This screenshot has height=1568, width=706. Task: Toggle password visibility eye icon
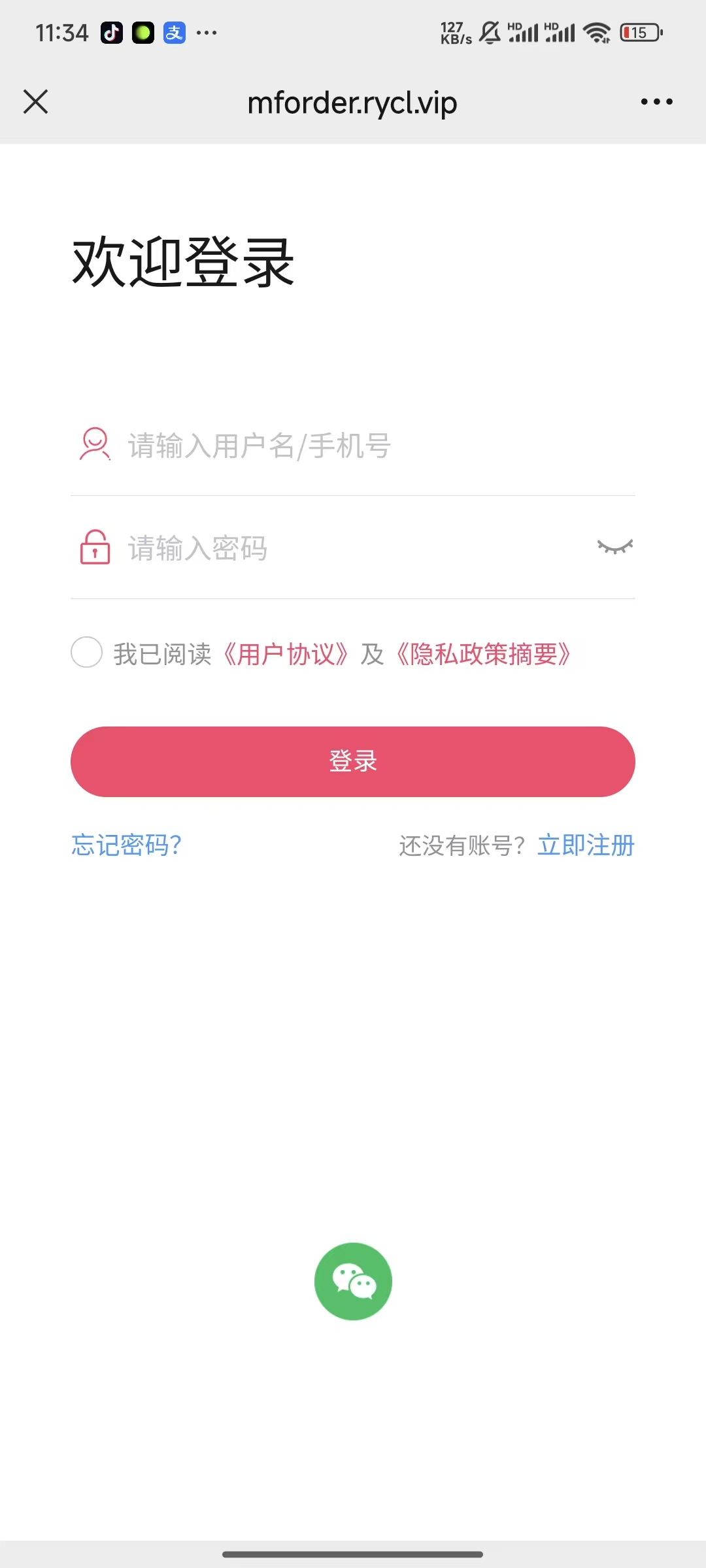coord(614,547)
